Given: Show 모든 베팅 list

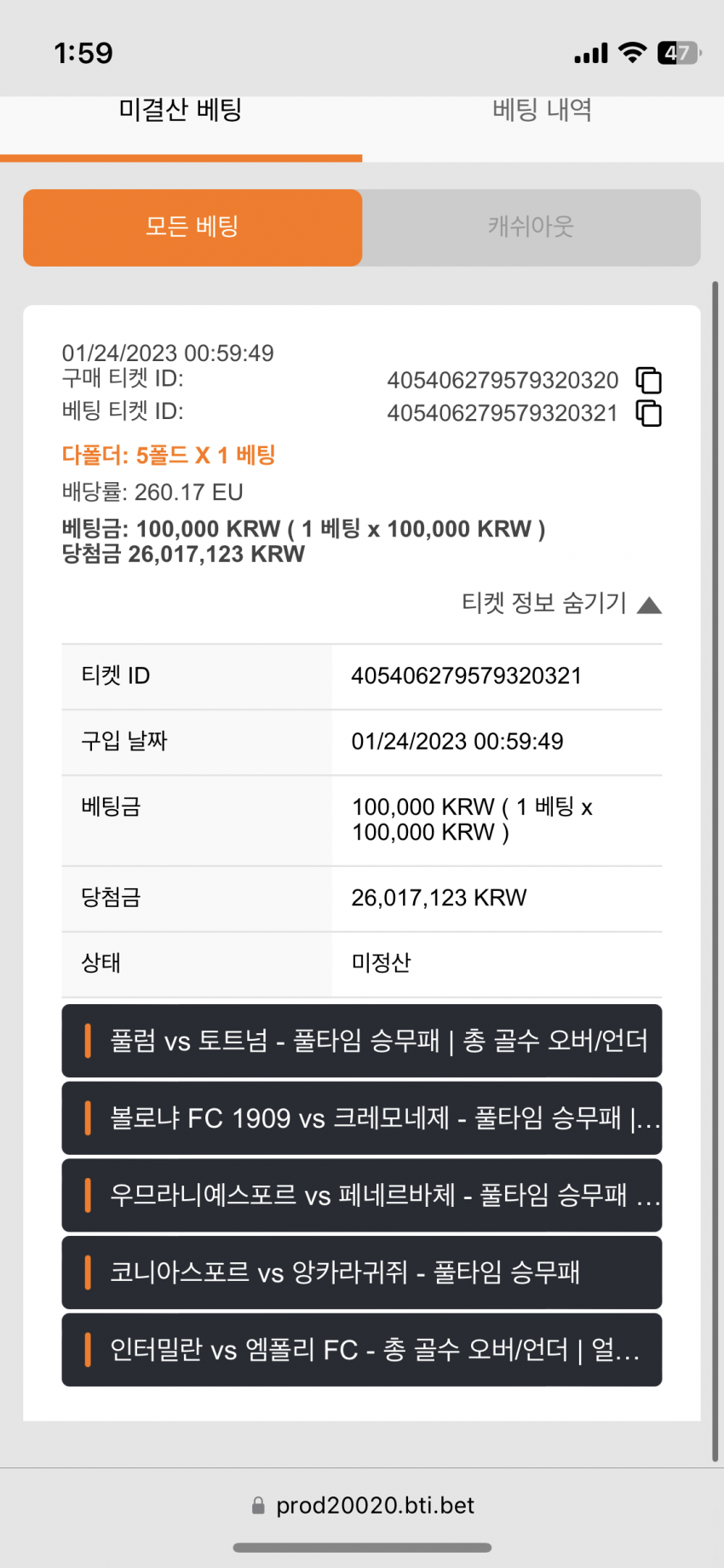Looking at the screenshot, I should (192, 227).
